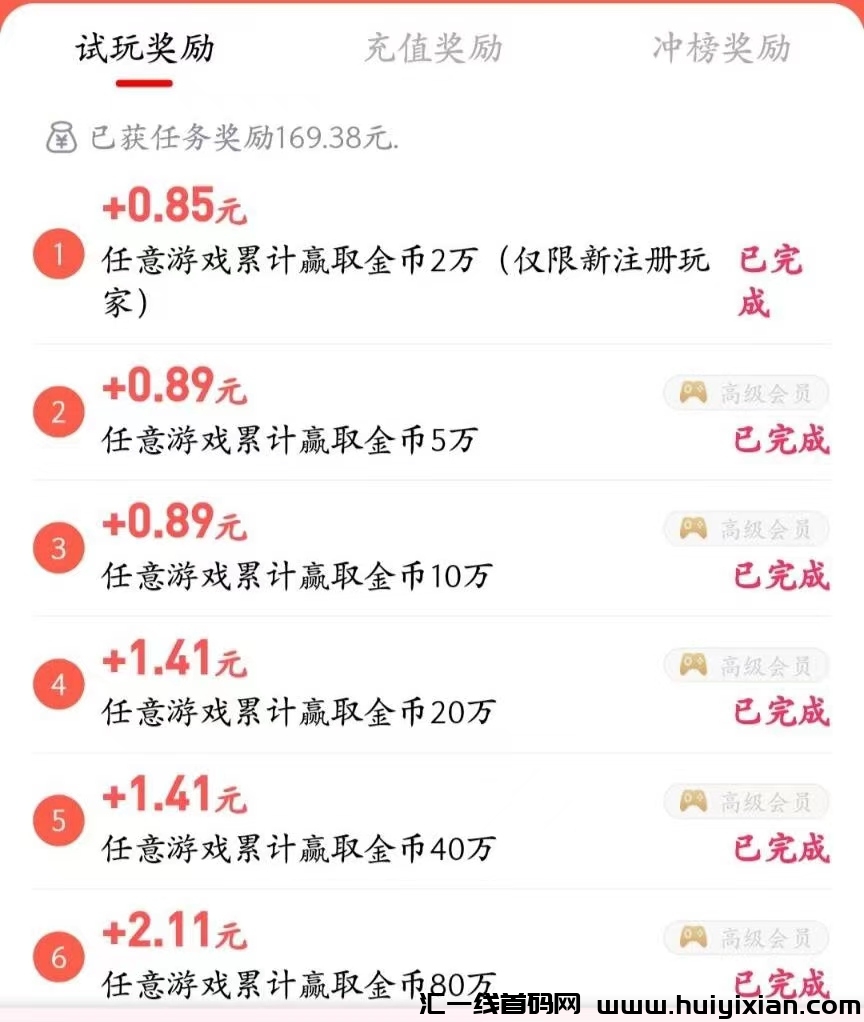This screenshot has width=864, height=1022.
Task: Click the +0.85元 reward amount
Action: [x=173, y=206]
